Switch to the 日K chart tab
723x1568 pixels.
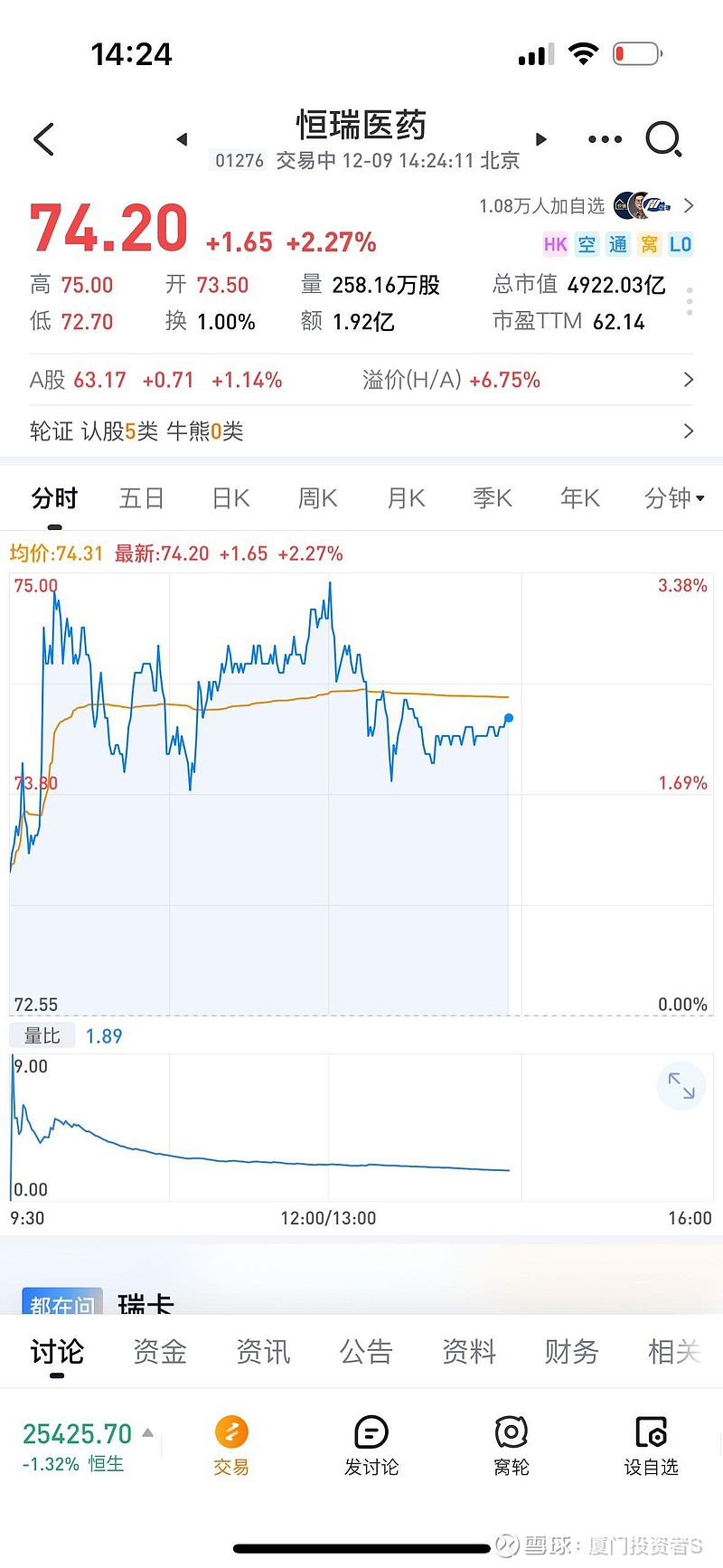point(230,498)
